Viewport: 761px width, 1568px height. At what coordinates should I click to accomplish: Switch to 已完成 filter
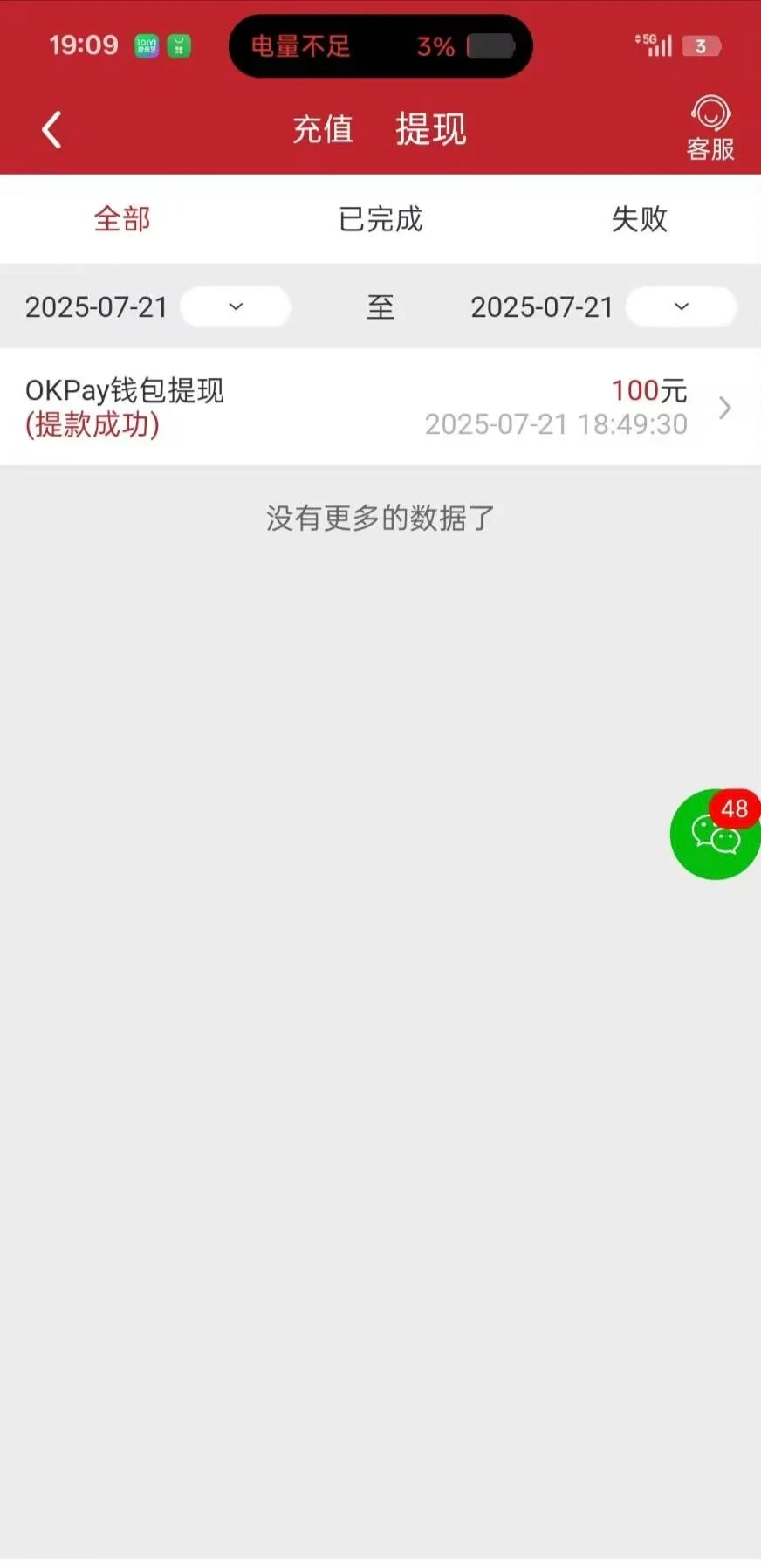(x=380, y=220)
